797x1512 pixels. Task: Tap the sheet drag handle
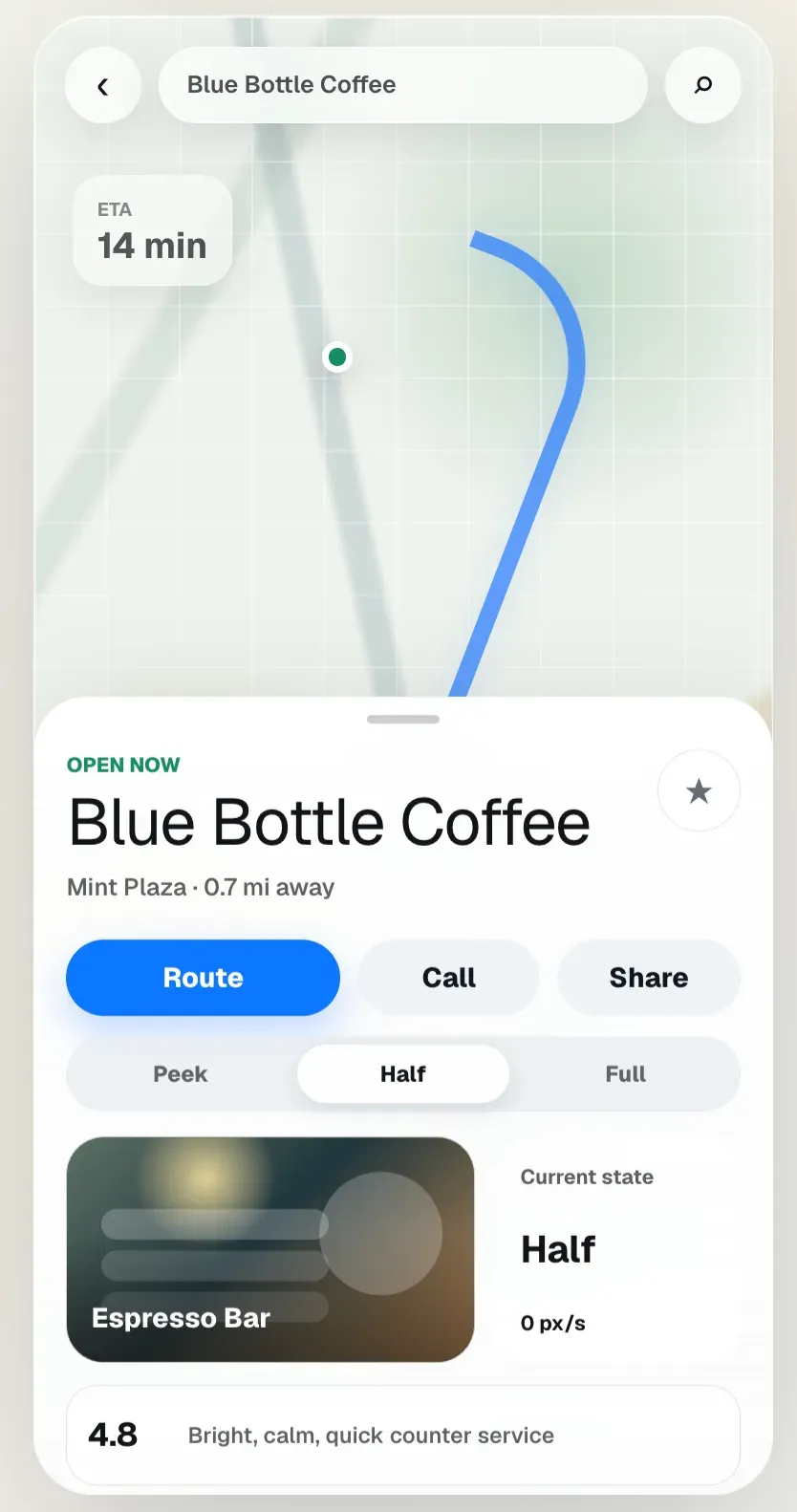point(403,720)
